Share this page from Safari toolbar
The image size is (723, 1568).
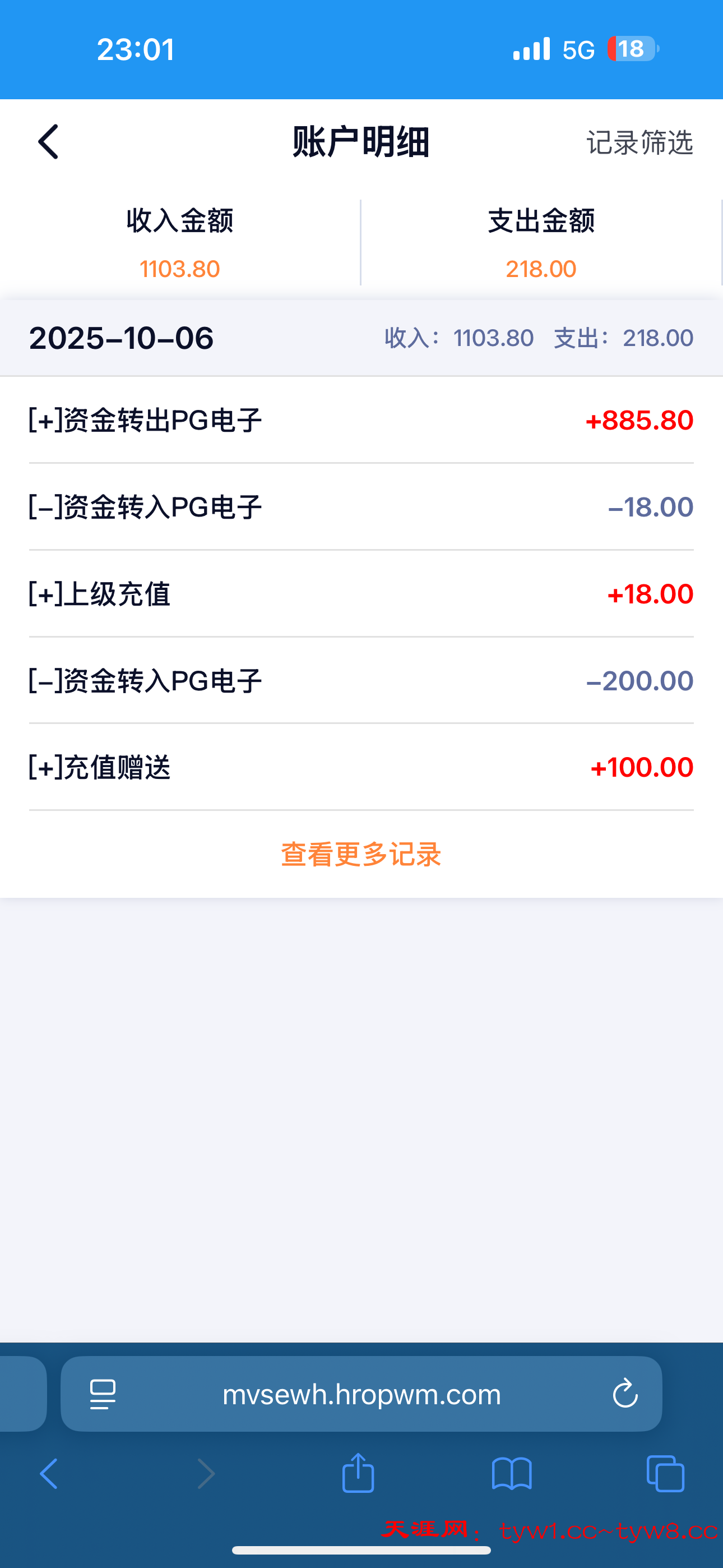[x=358, y=1473]
